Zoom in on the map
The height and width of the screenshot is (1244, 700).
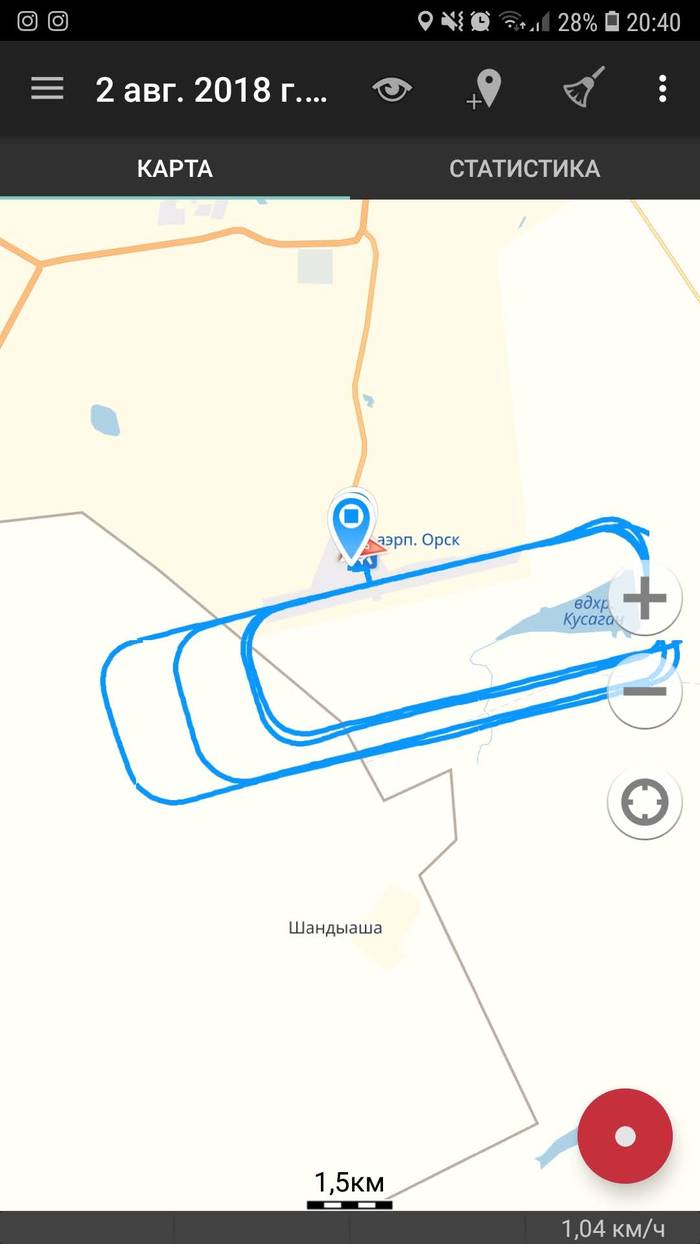[645, 600]
